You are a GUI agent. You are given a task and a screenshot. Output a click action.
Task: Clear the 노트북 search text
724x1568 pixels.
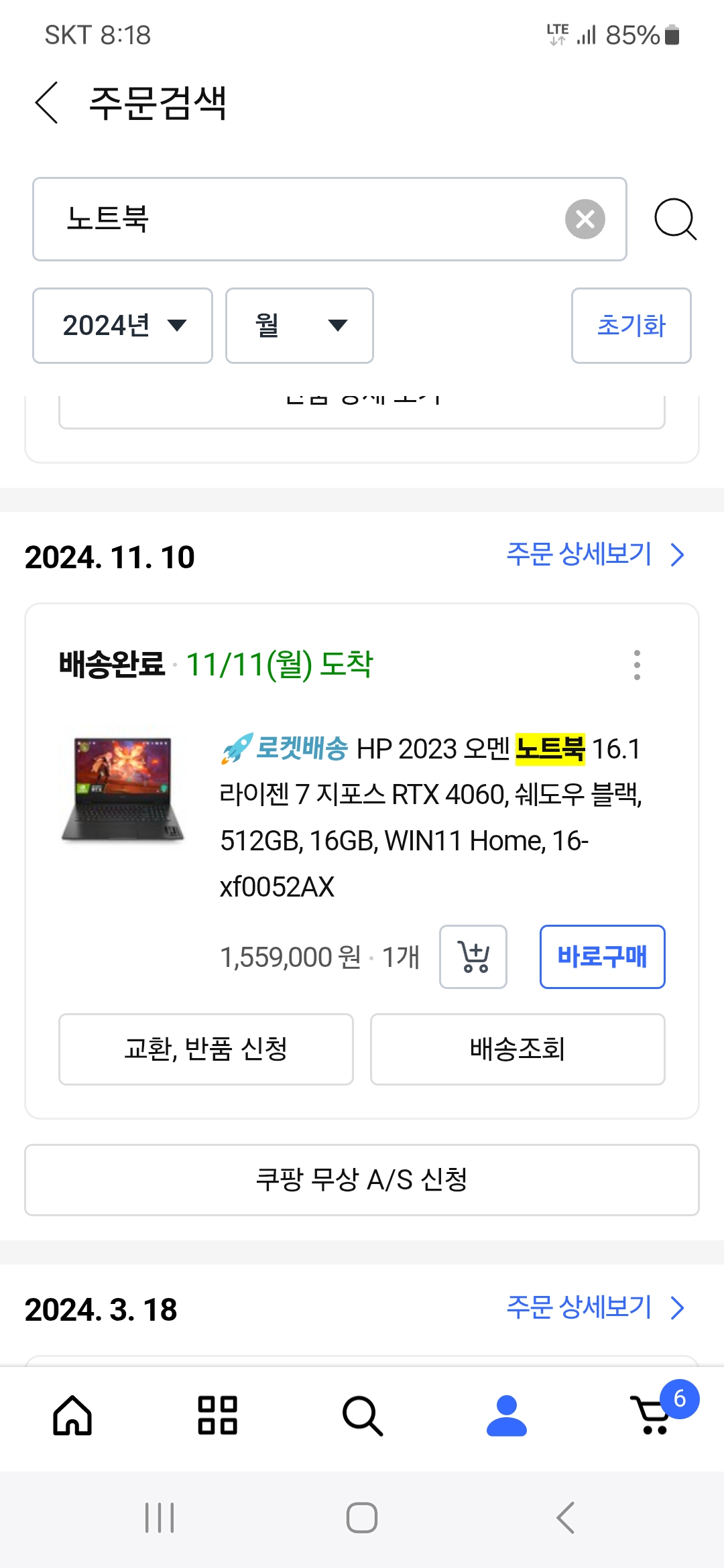[x=585, y=219]
